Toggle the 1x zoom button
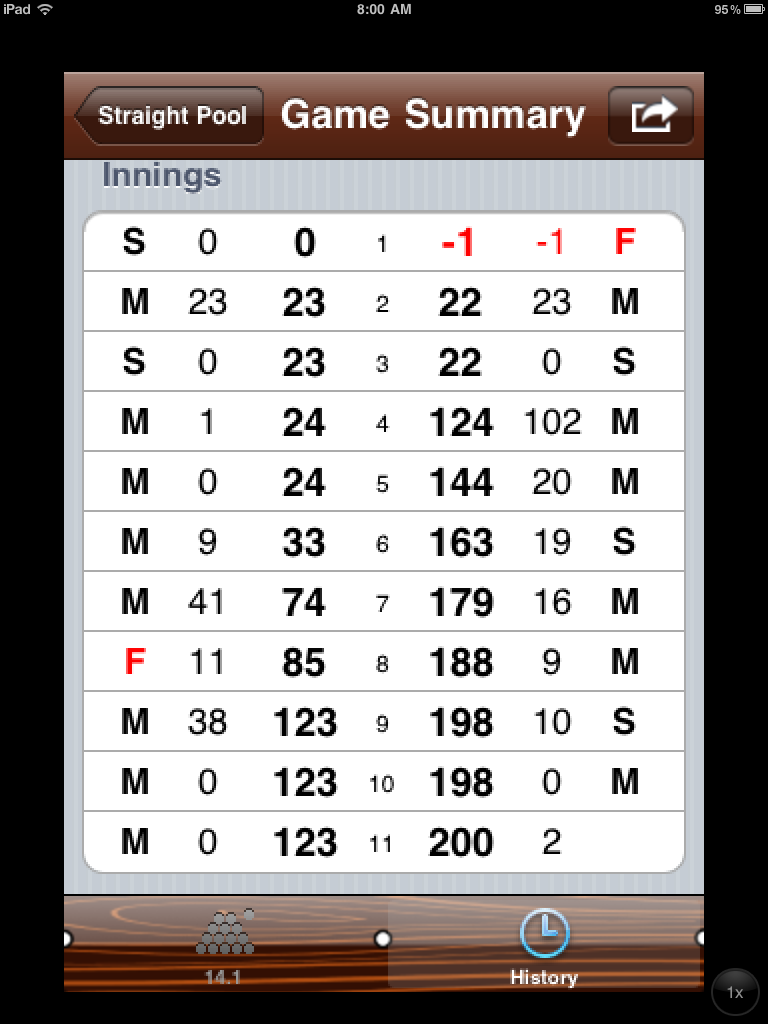768x1024 pixels. pos(735,992)
